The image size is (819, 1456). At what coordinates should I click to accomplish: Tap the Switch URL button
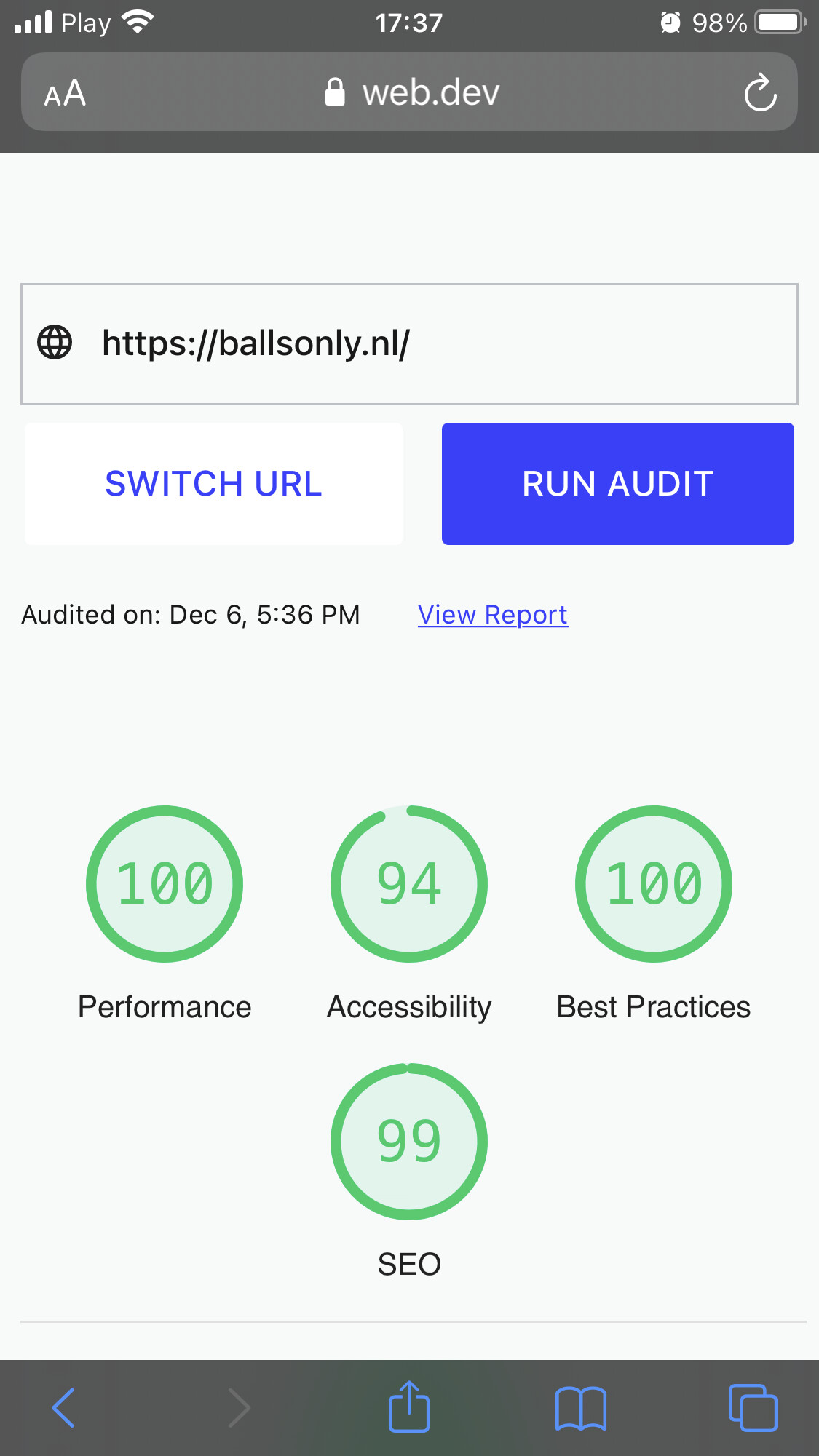(213, 484)
